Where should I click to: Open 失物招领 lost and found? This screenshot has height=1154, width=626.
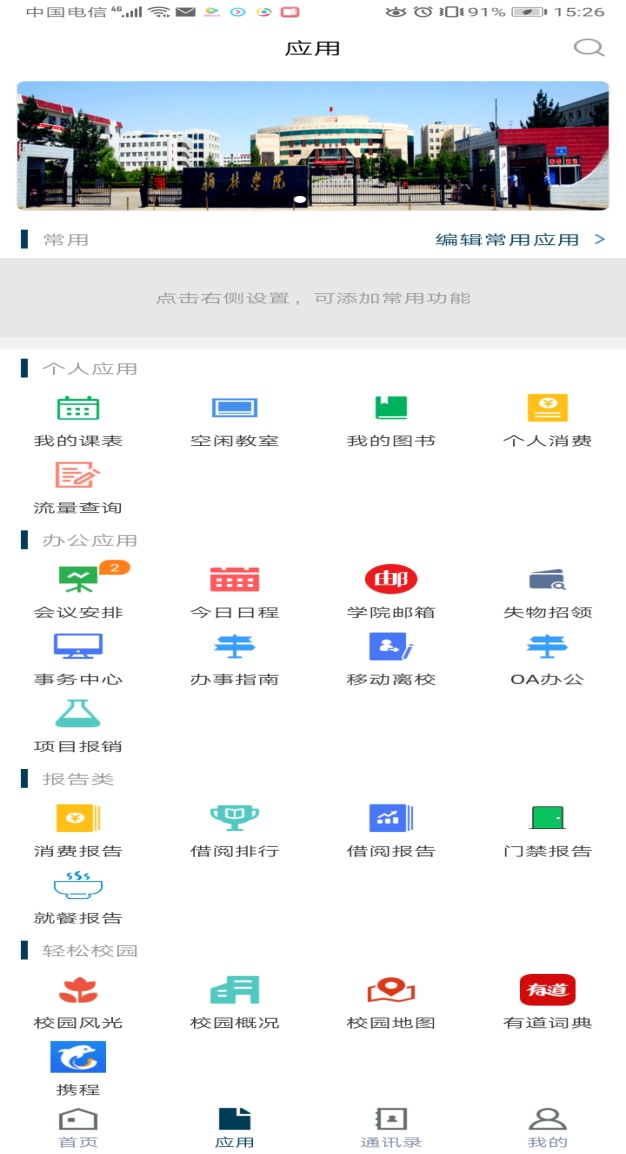547,592
